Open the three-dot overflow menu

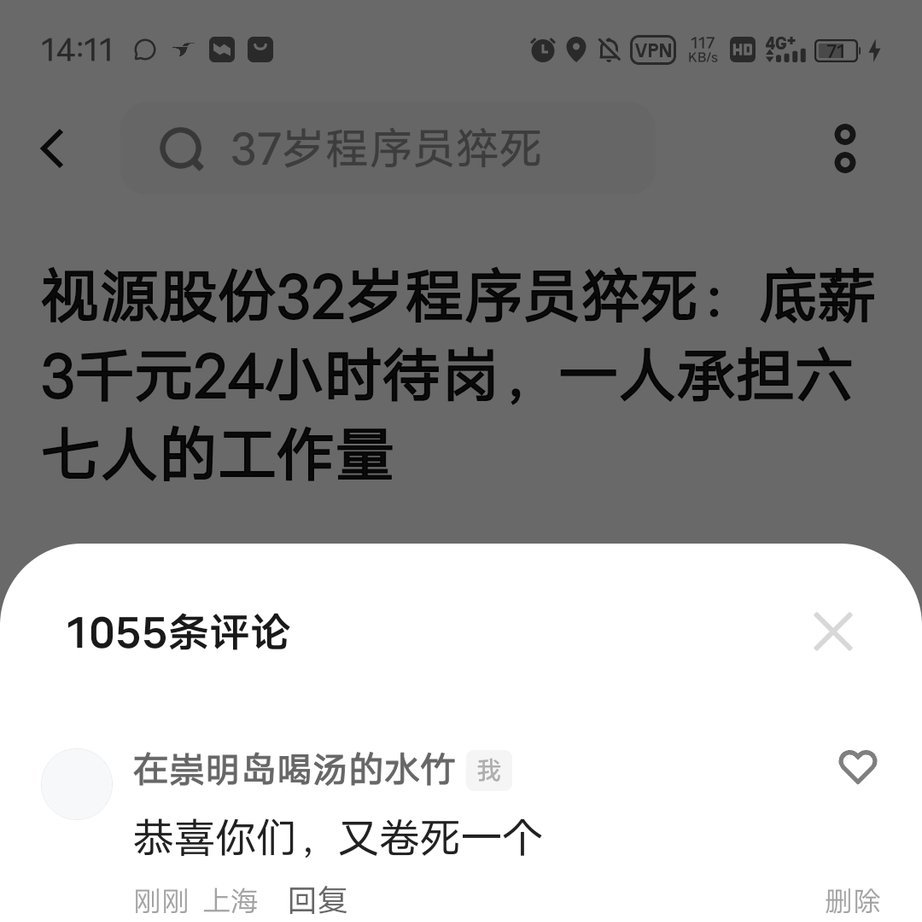click(845, 149)
